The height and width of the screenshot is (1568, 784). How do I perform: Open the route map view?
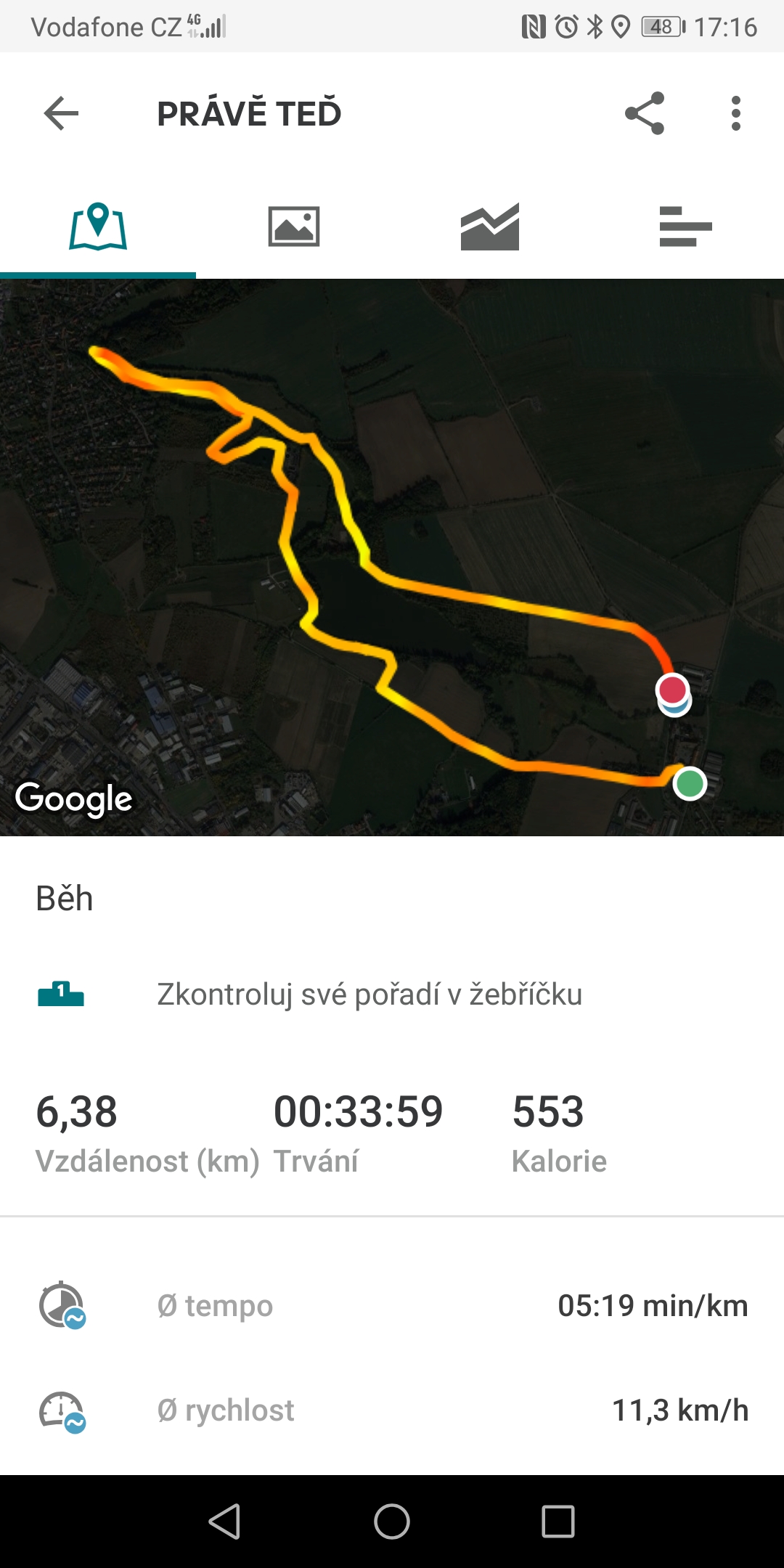coord(392,558)
